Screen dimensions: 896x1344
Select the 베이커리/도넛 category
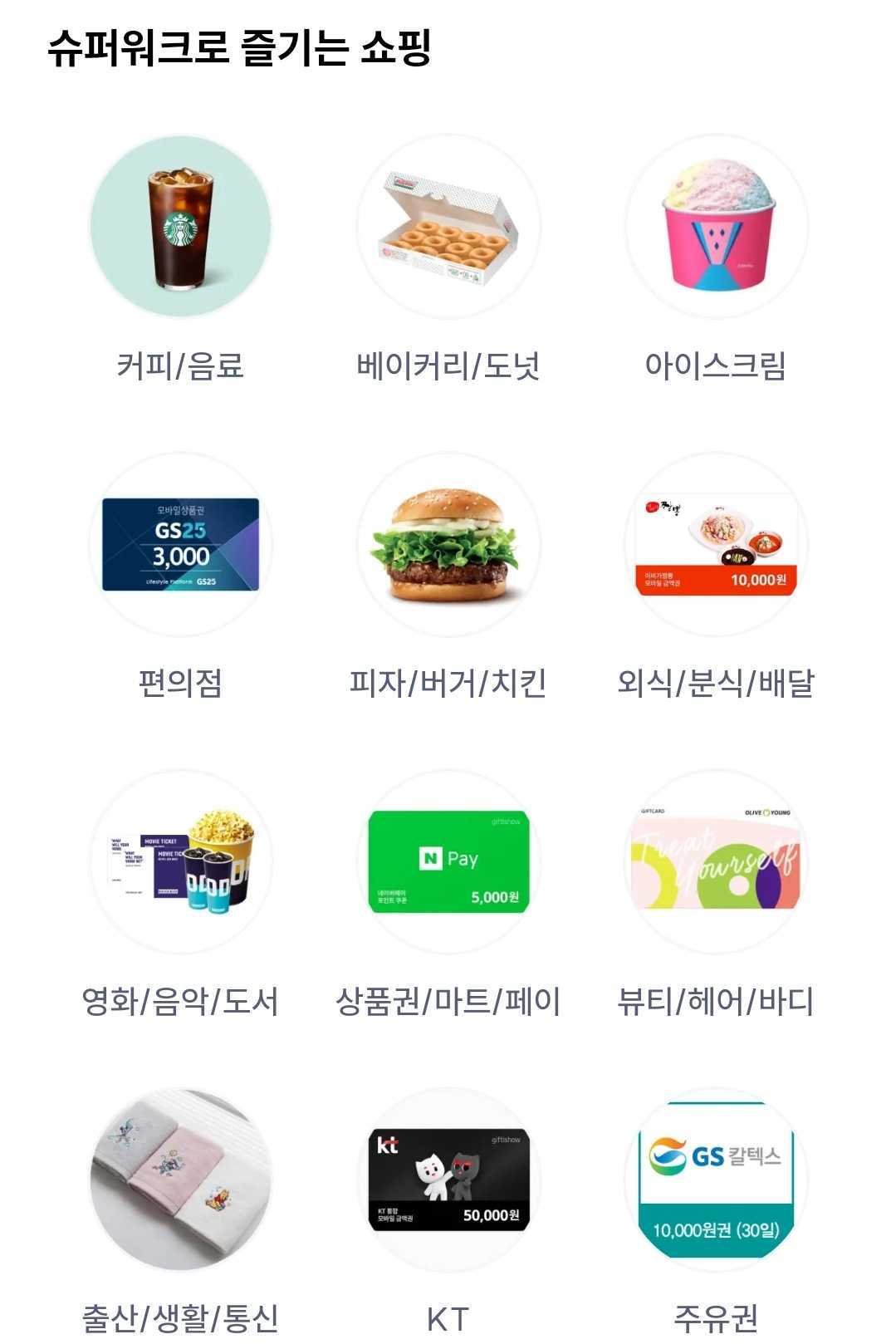pyautogui.click(x=448, y=227)
